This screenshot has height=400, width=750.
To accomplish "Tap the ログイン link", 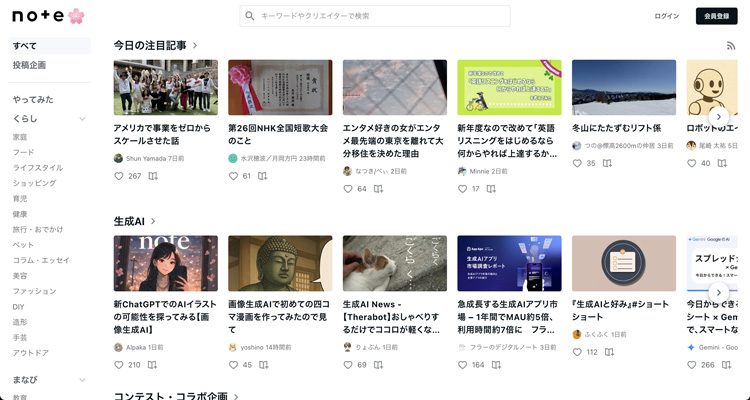I will [x=666, y=16].
